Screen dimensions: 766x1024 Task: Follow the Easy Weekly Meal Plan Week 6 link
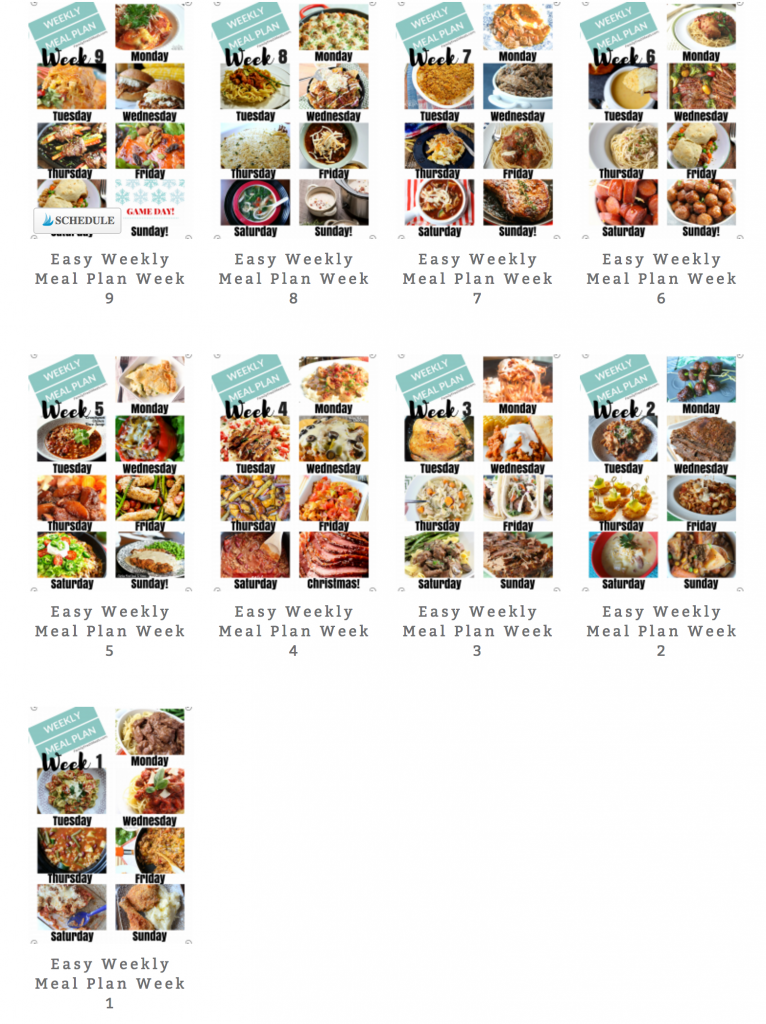pos(662,278)
